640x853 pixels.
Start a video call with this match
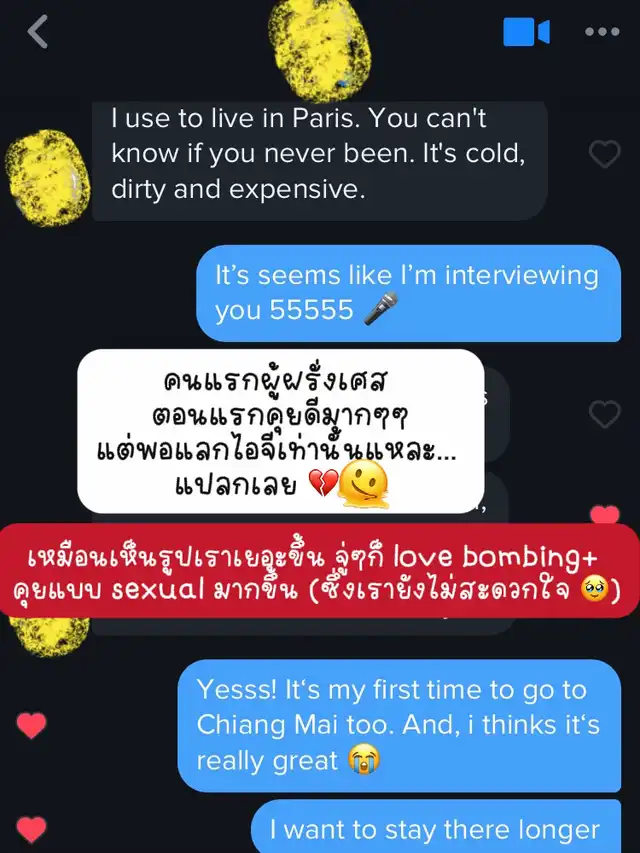coord(526,32)
